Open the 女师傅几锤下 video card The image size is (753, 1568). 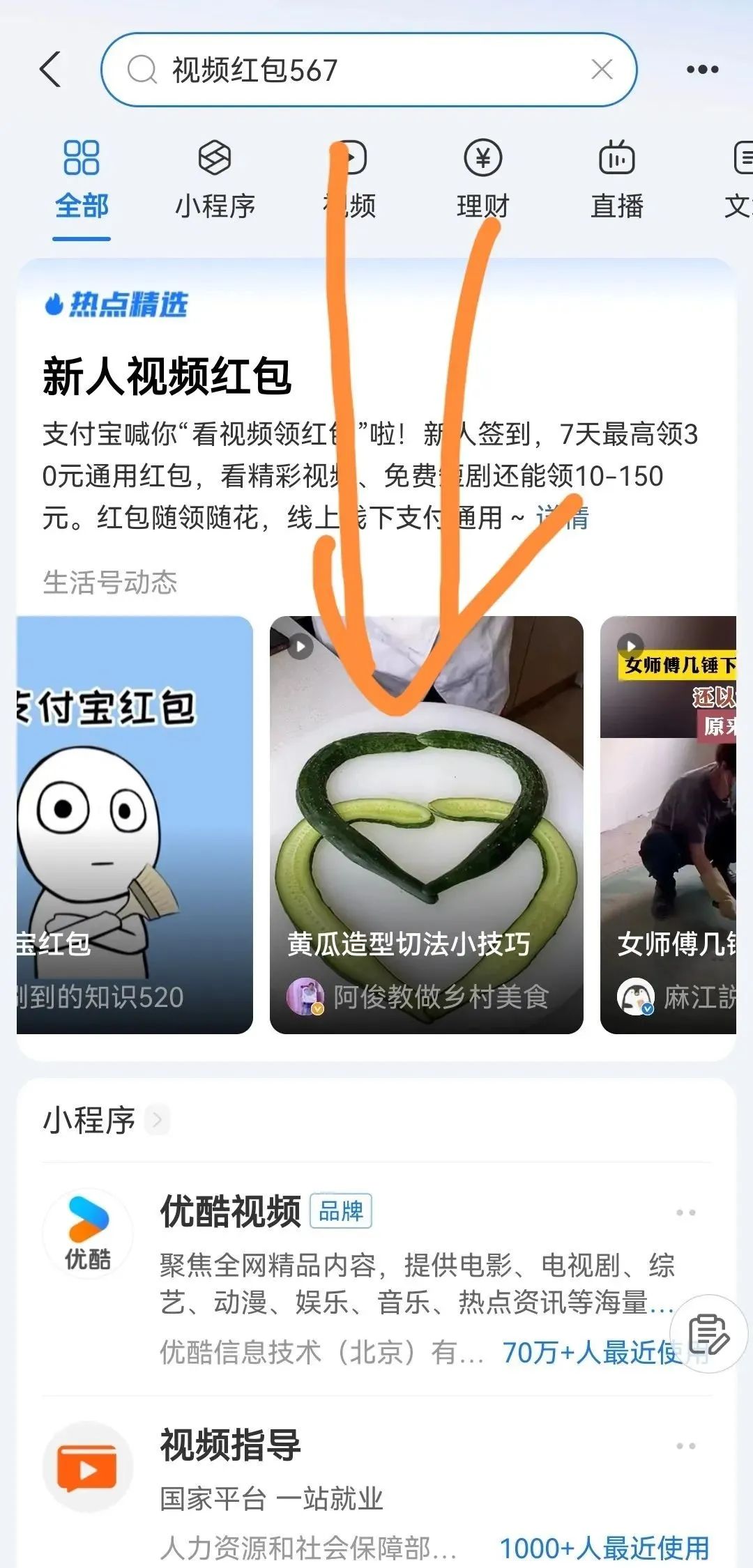(668, 824)
